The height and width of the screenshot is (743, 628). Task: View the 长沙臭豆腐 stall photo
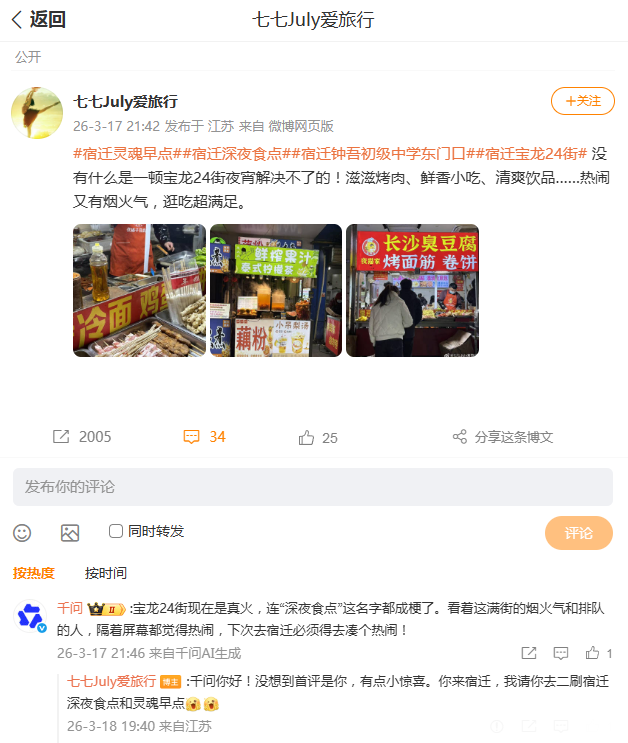(412, 290)
